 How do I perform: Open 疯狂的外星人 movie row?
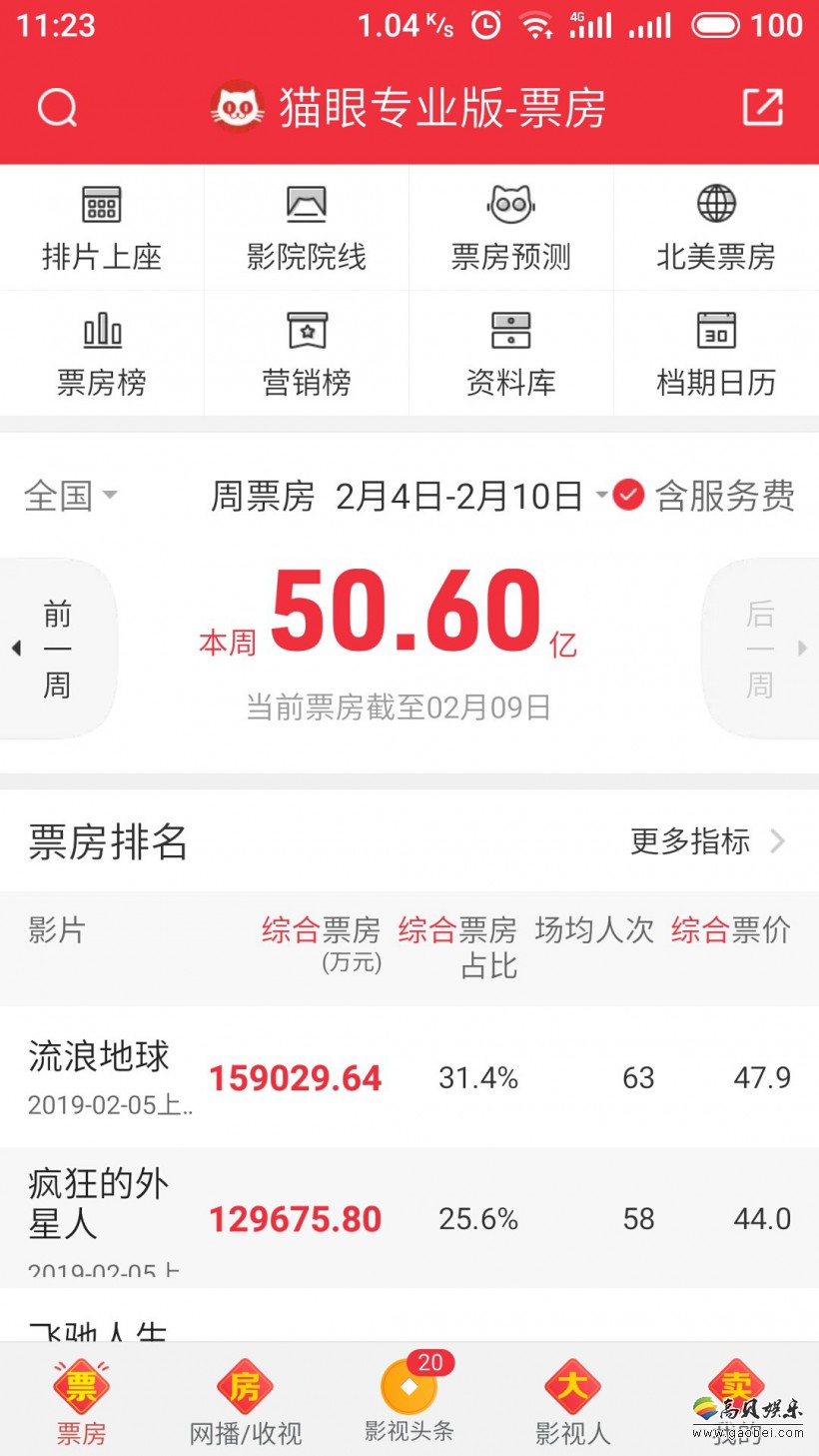click(x=409, y=1218)
